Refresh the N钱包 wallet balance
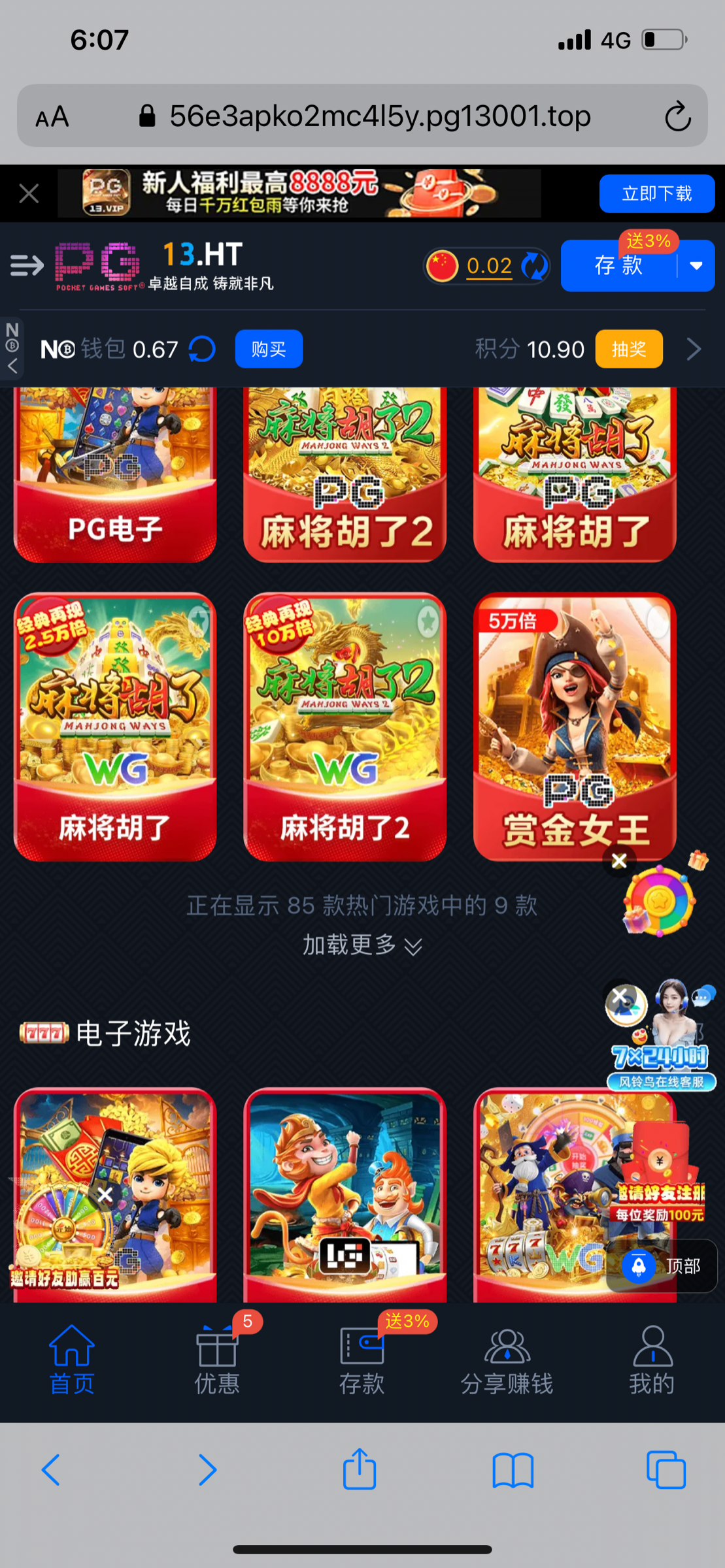The height and width of the screenshot is (1568, 725). [x=201, y=349]
